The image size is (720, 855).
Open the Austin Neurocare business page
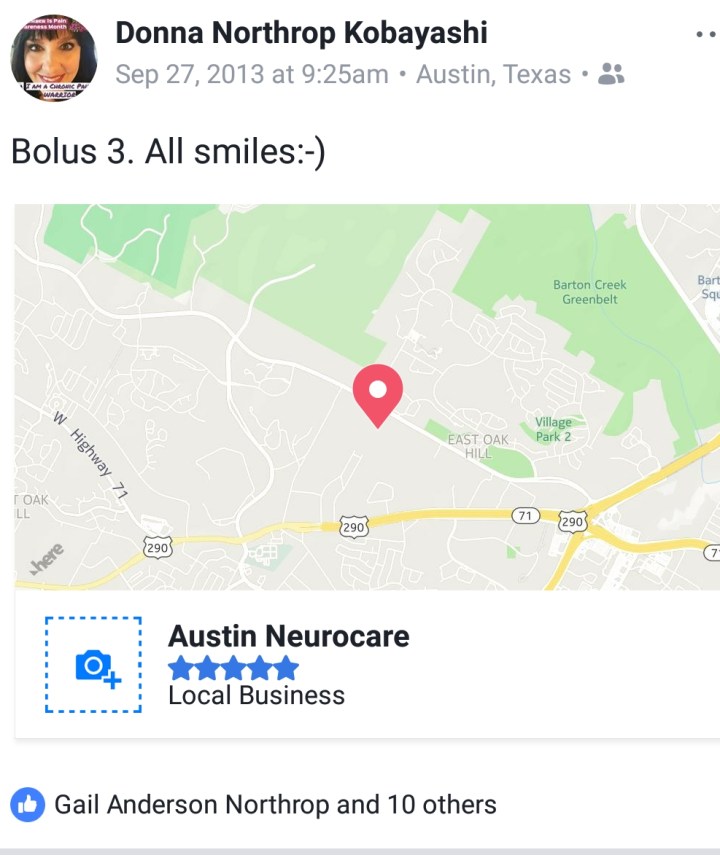pyautogui.click(x=288, y=636)
